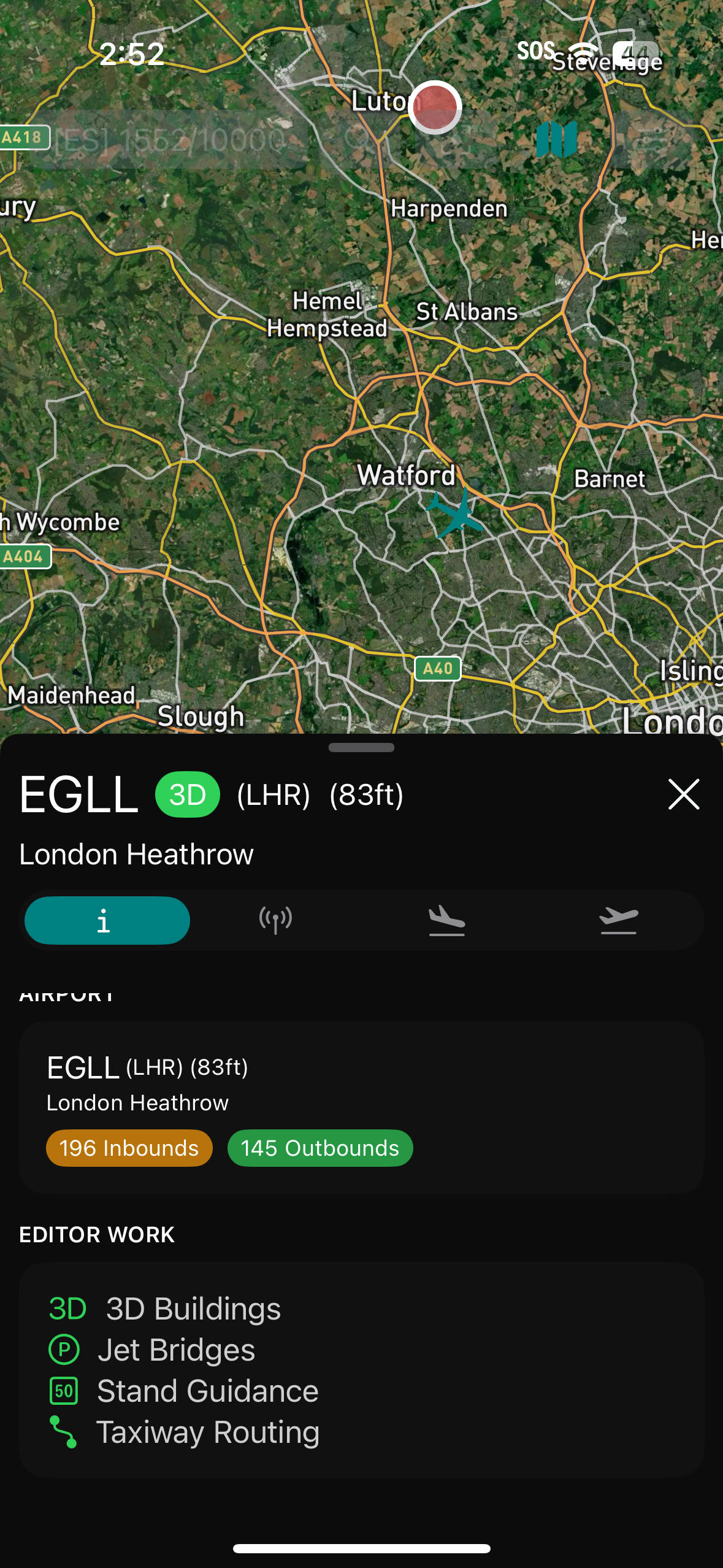Tap the green 3D badge beside EGLL
Screen dimensions: 723x1568
188,794
